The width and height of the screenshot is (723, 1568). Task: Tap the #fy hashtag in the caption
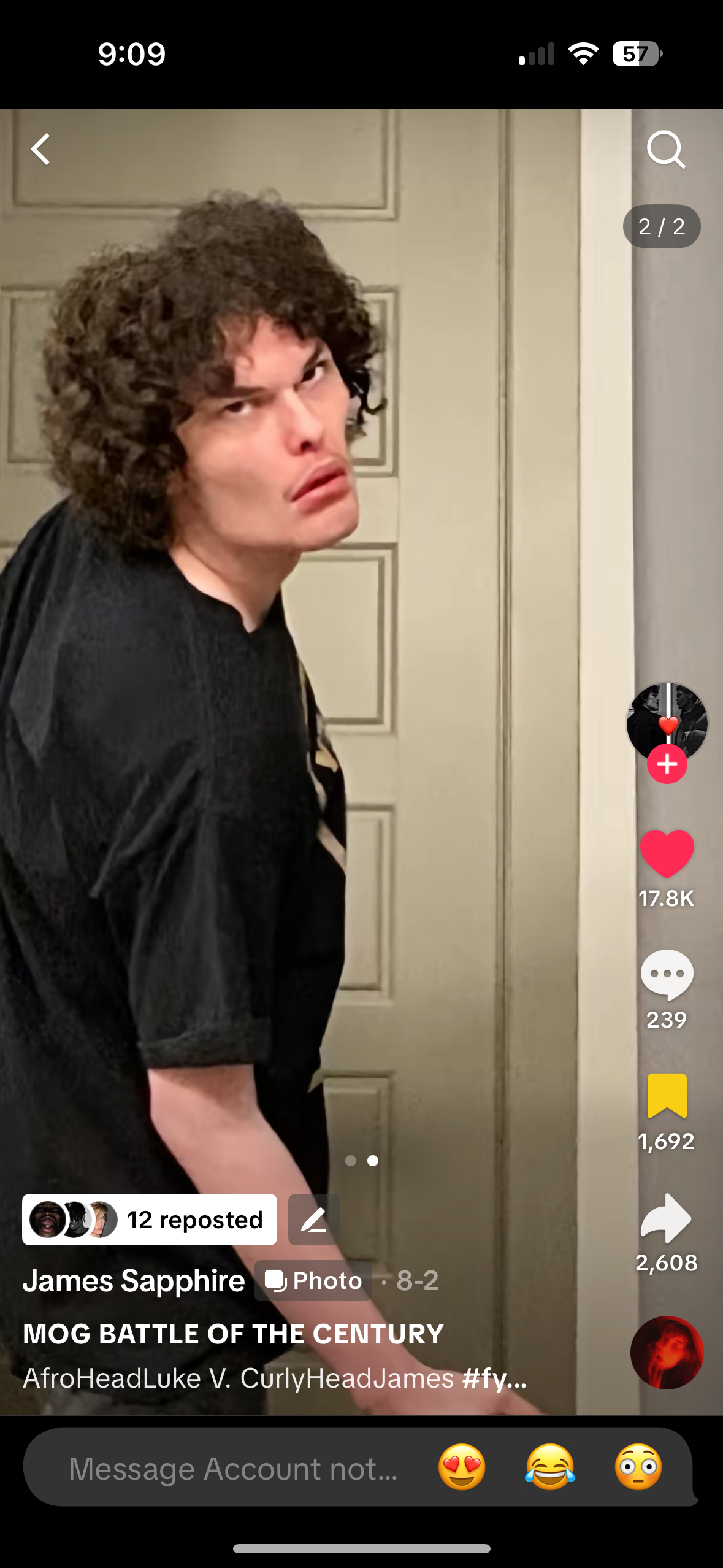[x=494, y=1378]
